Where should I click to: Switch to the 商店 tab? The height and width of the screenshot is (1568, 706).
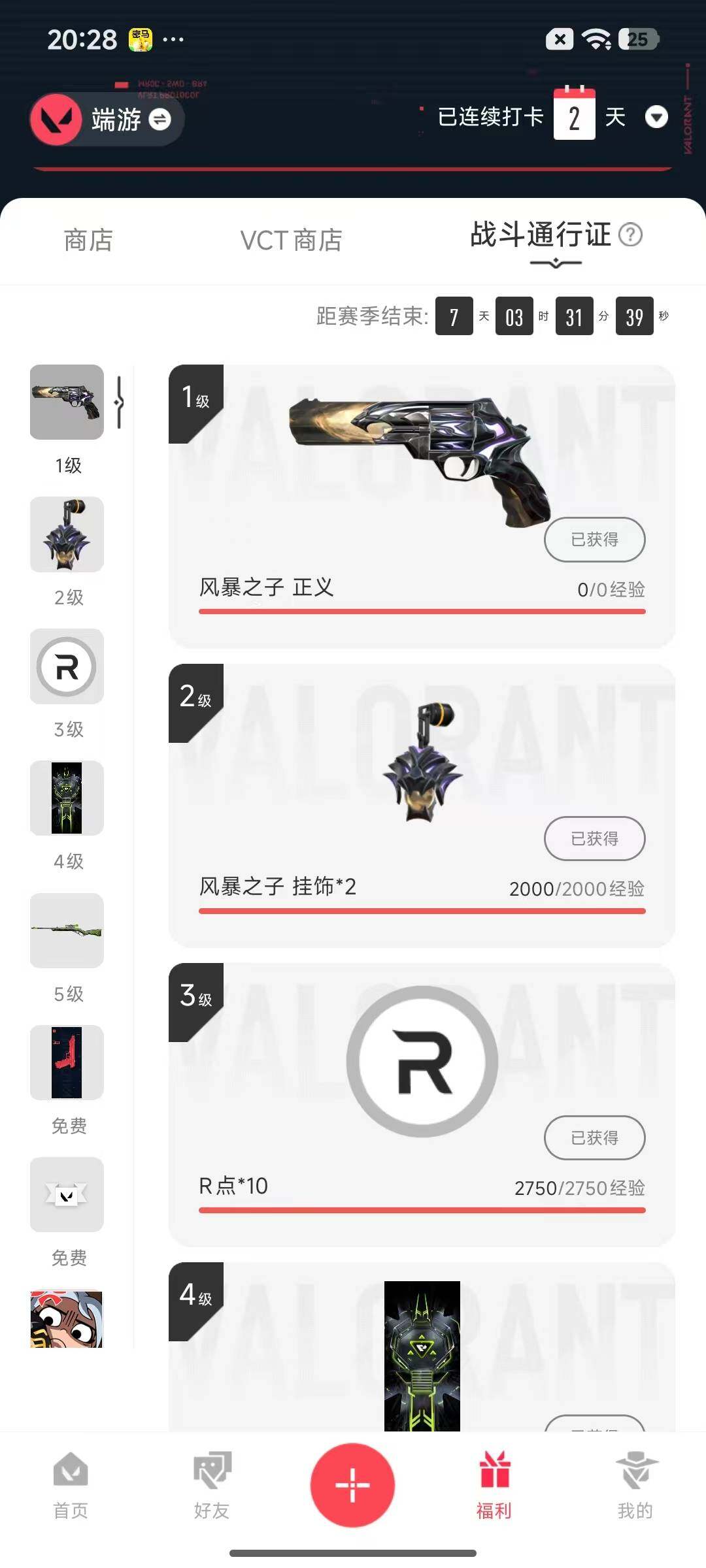87,240
